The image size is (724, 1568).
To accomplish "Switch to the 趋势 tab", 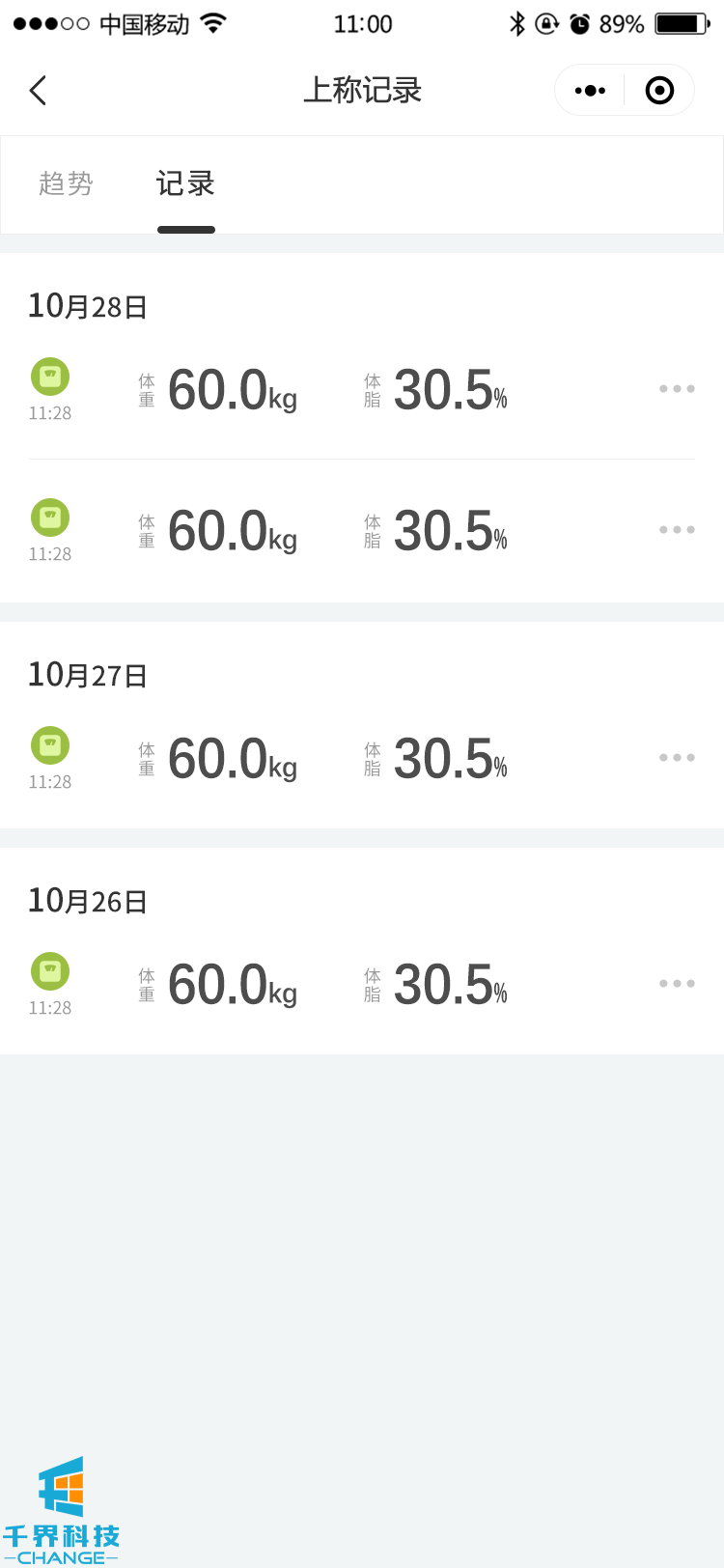I will tap(66, 183).
